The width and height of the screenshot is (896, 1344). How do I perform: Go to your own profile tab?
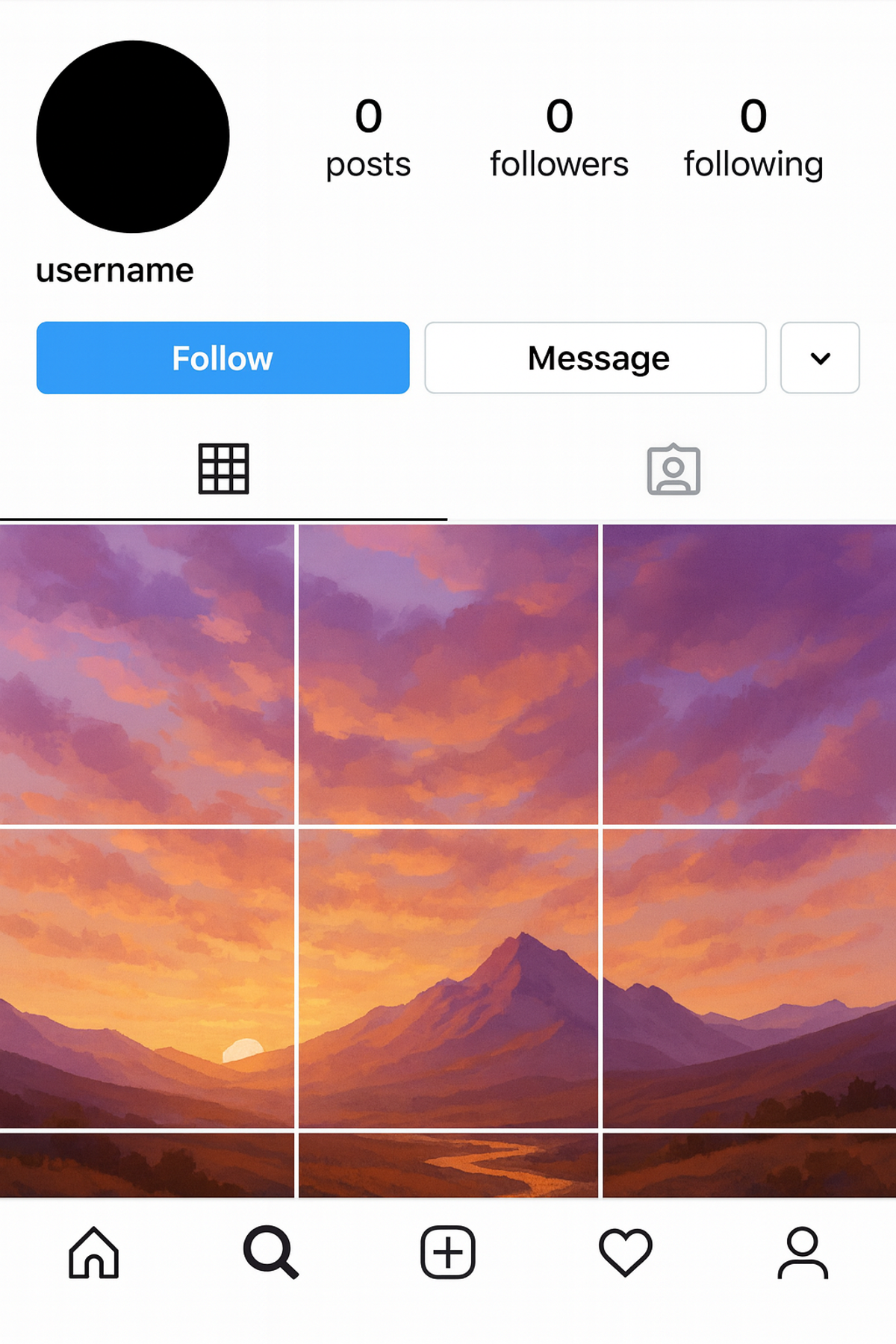tap(803, 1252)
